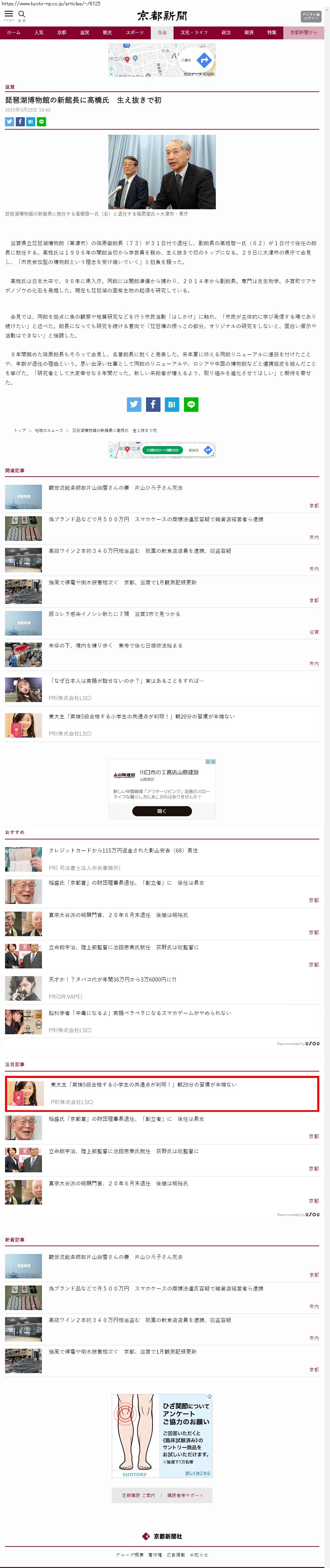Open 地域のニュース breadcrumb link
Screen dimensions: 330x1568
pyautogui.click(x=49, y=430)
